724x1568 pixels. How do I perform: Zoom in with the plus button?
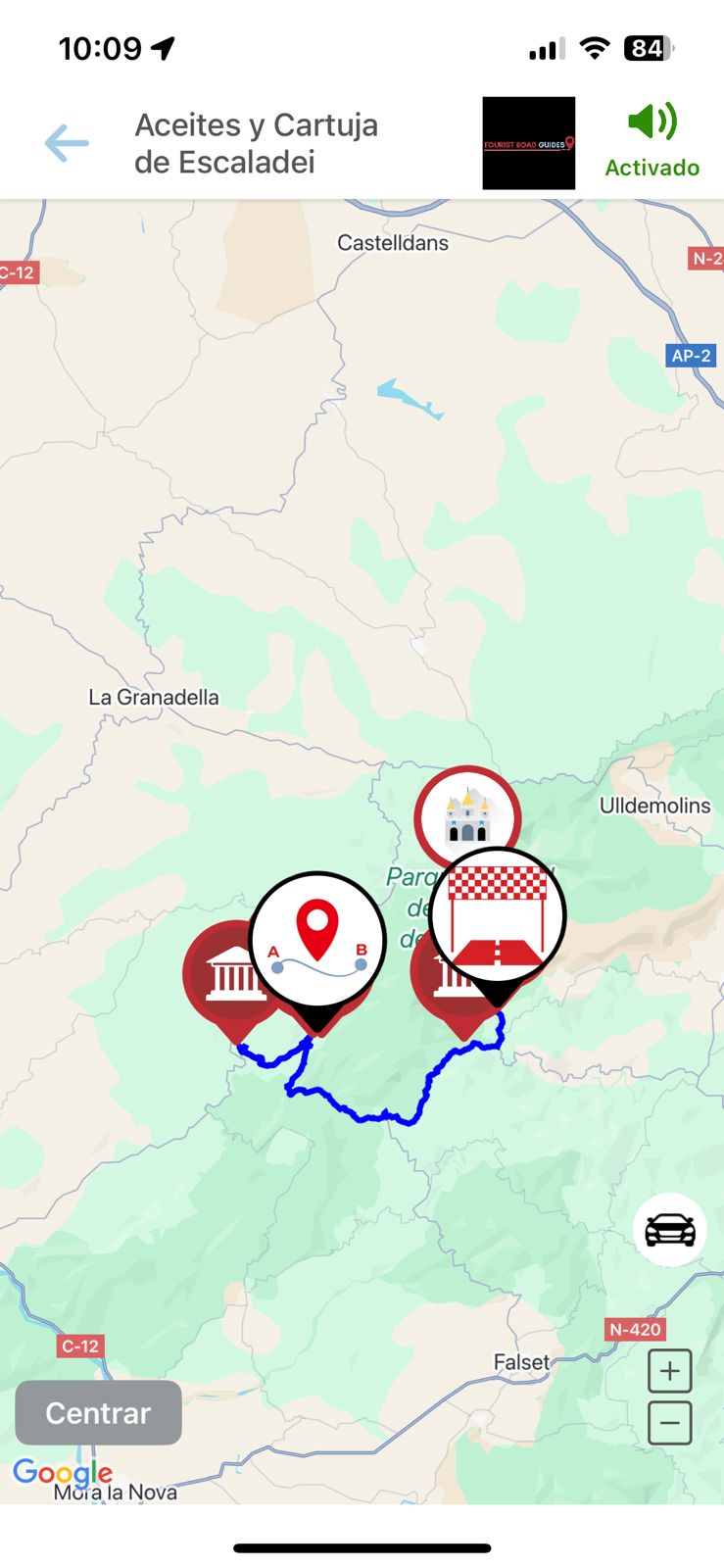click(670, 1370)
